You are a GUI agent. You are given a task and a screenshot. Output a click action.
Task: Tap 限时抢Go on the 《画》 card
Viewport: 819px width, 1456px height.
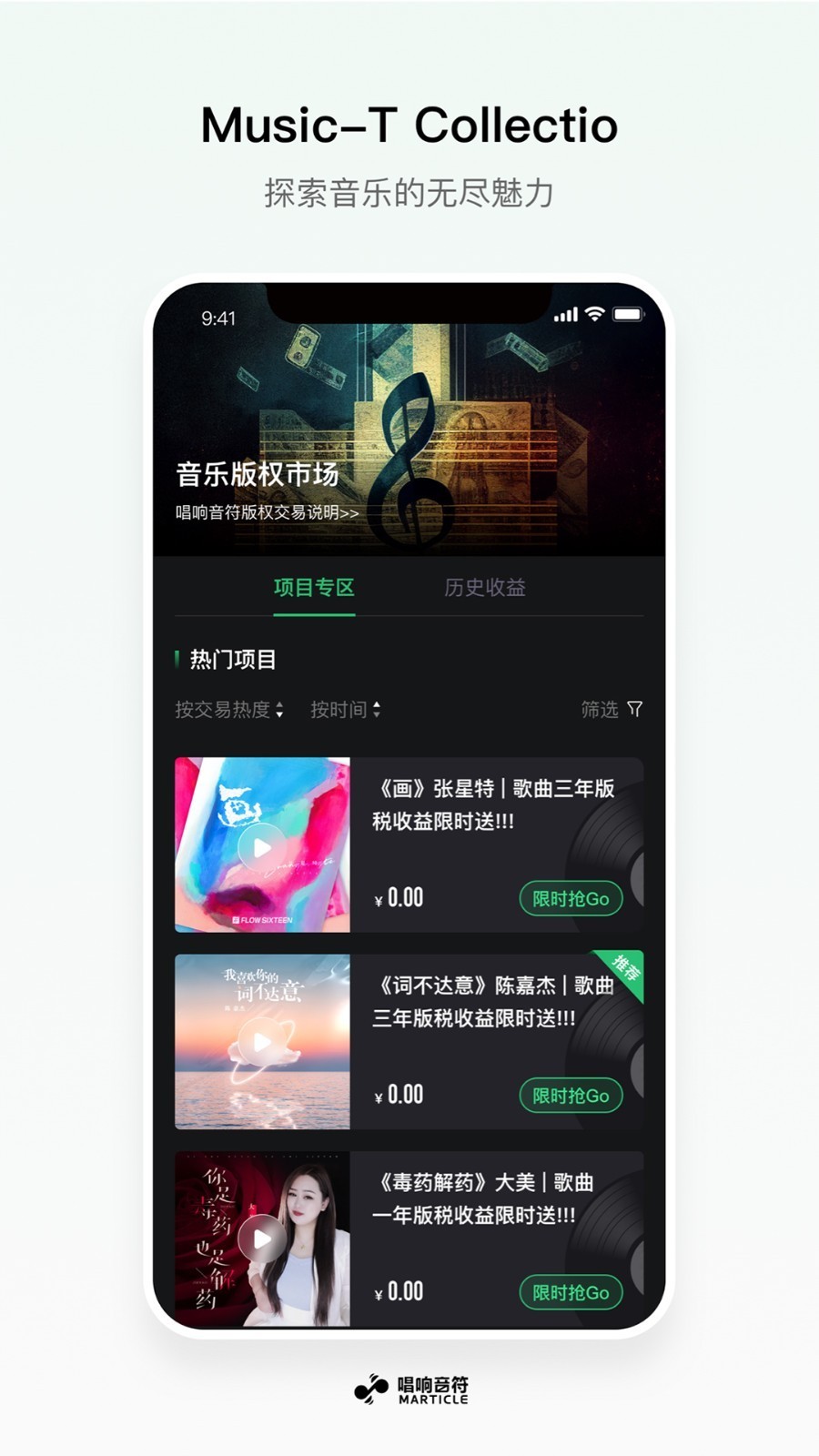[570, 898]
